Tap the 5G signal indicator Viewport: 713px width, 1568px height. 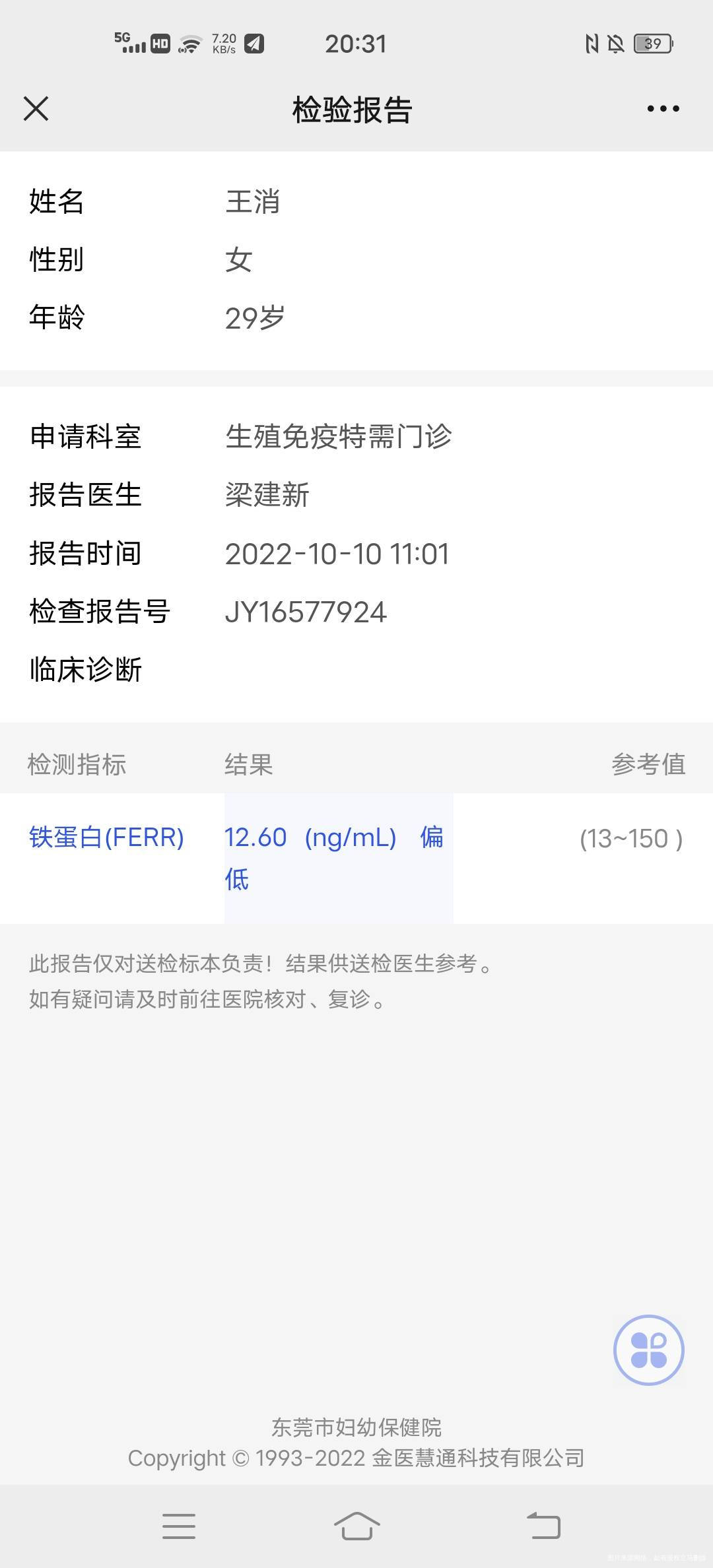coord(129,44)
